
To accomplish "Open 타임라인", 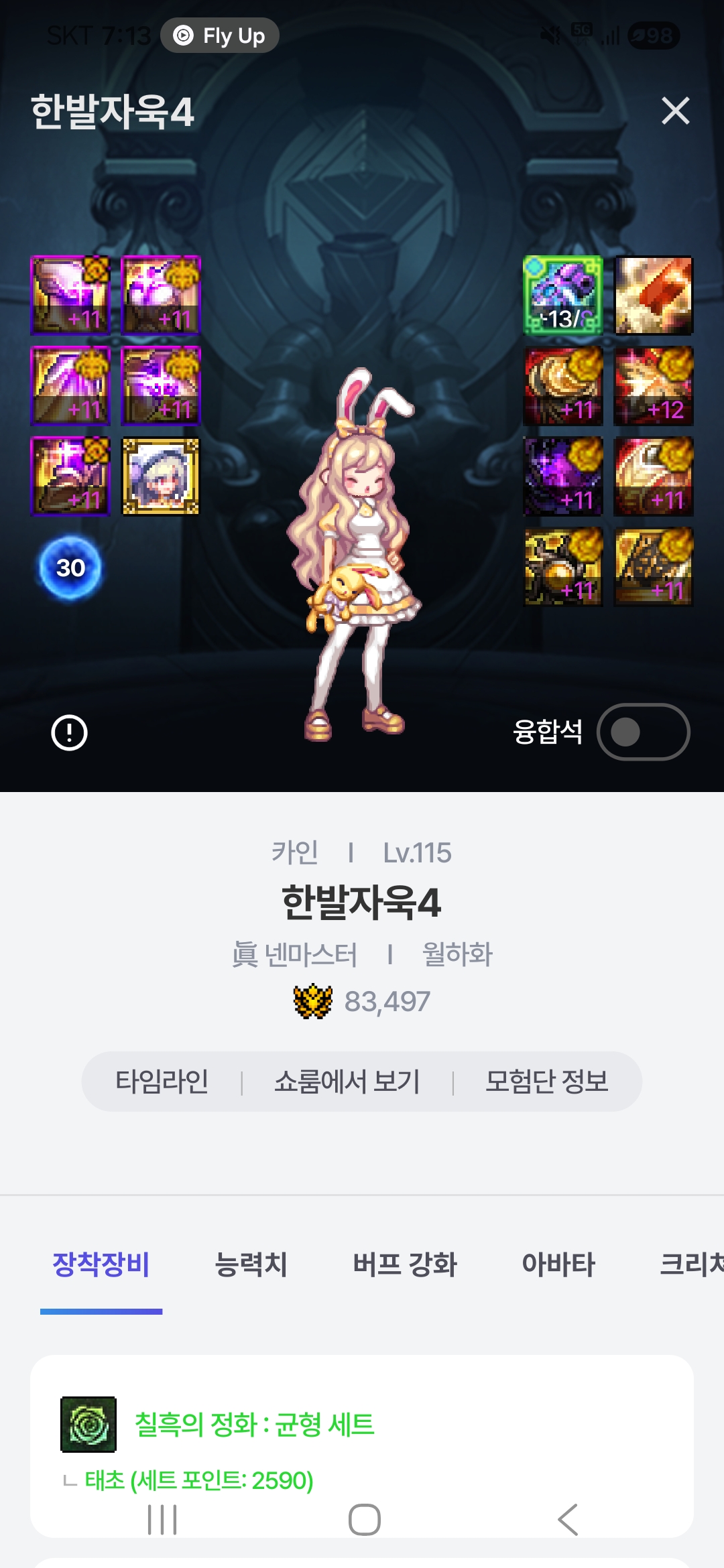I will [162, 1082].
